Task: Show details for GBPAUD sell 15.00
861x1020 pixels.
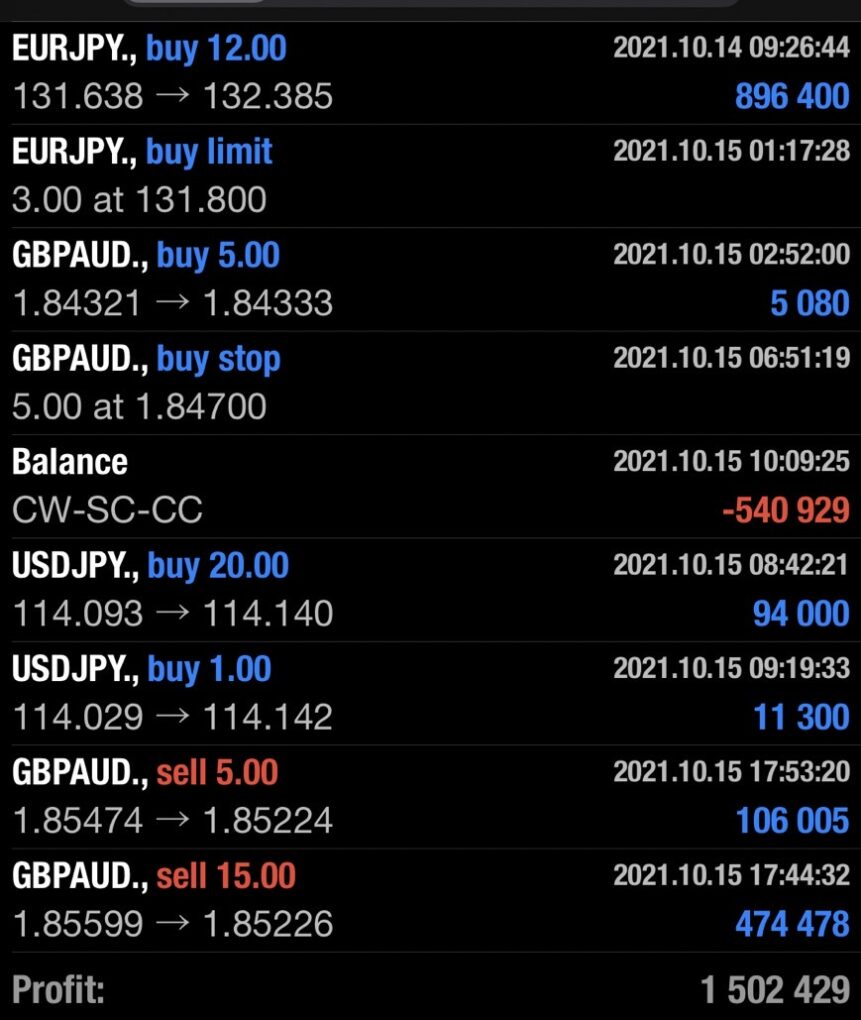Action: 430,900
